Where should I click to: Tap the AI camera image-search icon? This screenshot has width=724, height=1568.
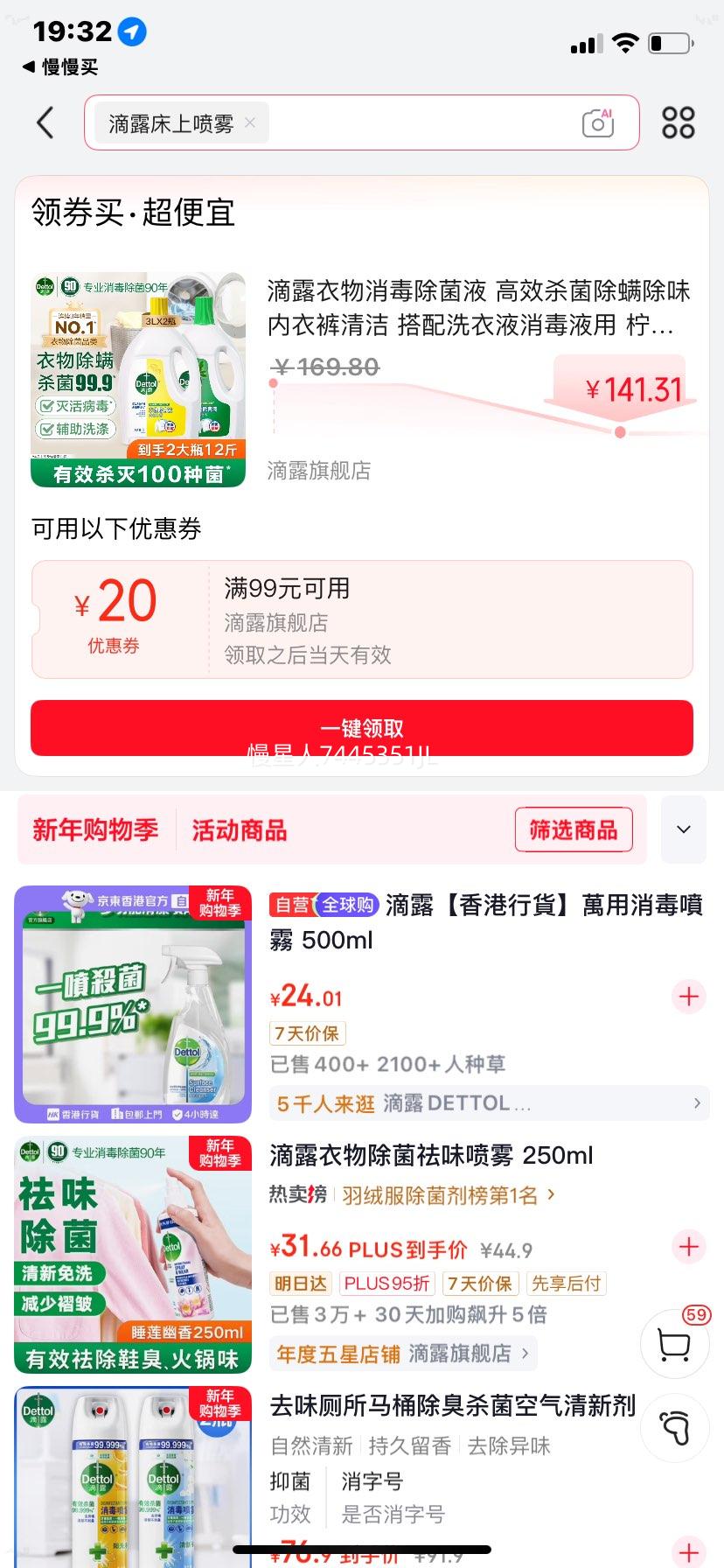(597, 123)
